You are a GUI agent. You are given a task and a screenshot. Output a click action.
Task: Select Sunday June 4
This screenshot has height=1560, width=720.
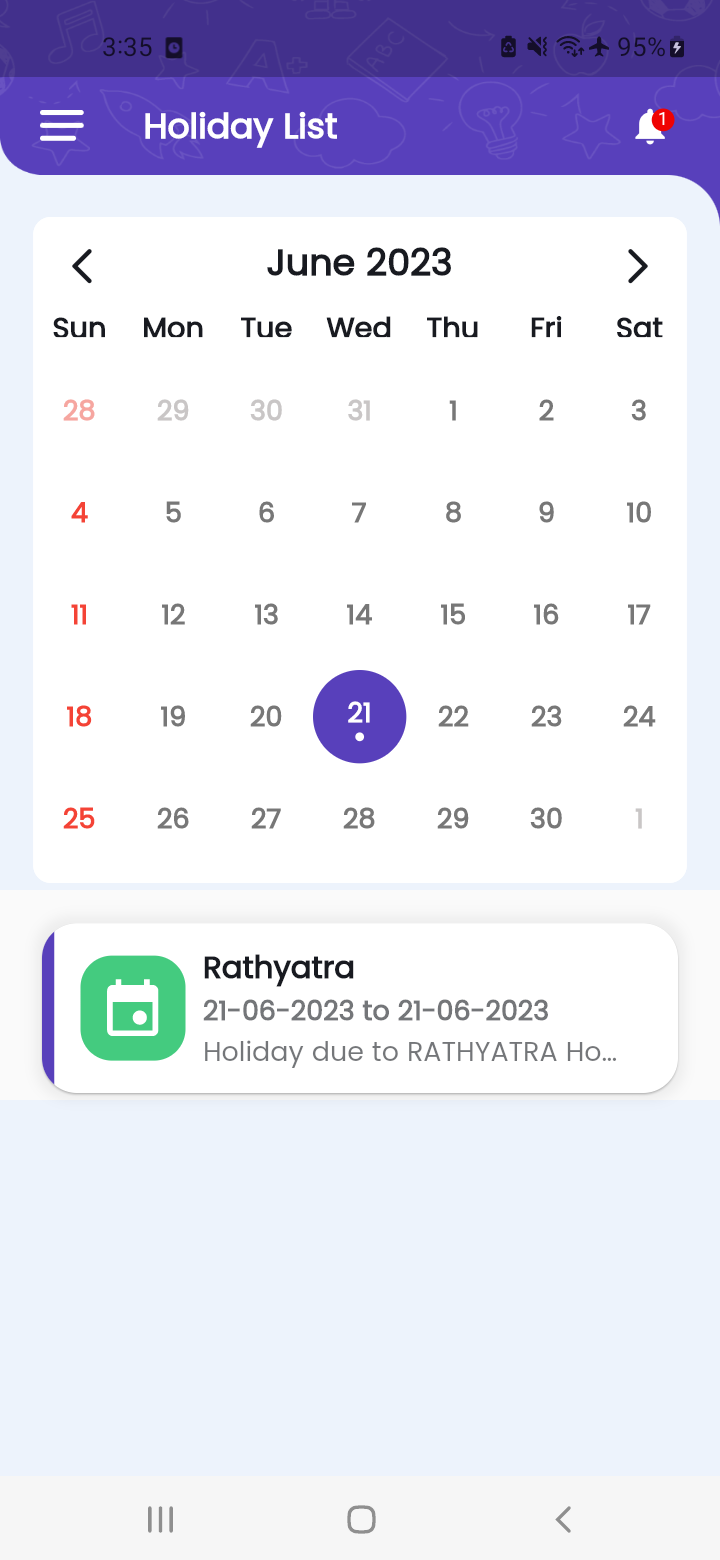(79, 512)
